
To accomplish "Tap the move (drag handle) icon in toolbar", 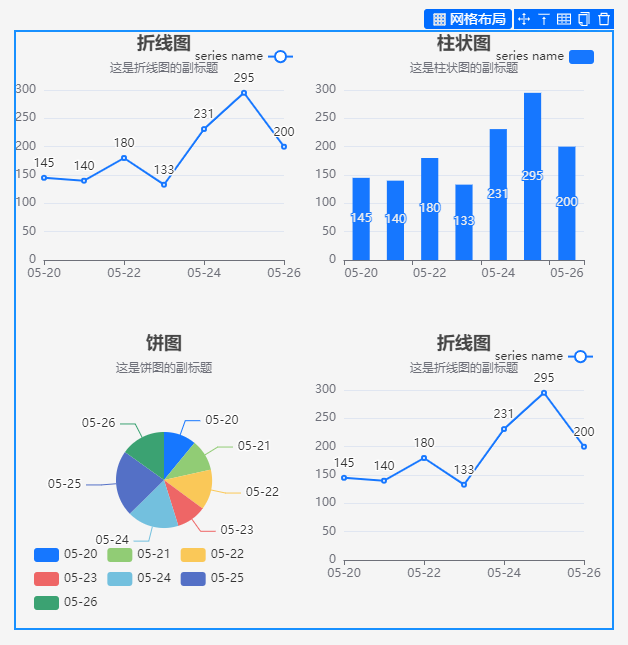I will point(524,19).
